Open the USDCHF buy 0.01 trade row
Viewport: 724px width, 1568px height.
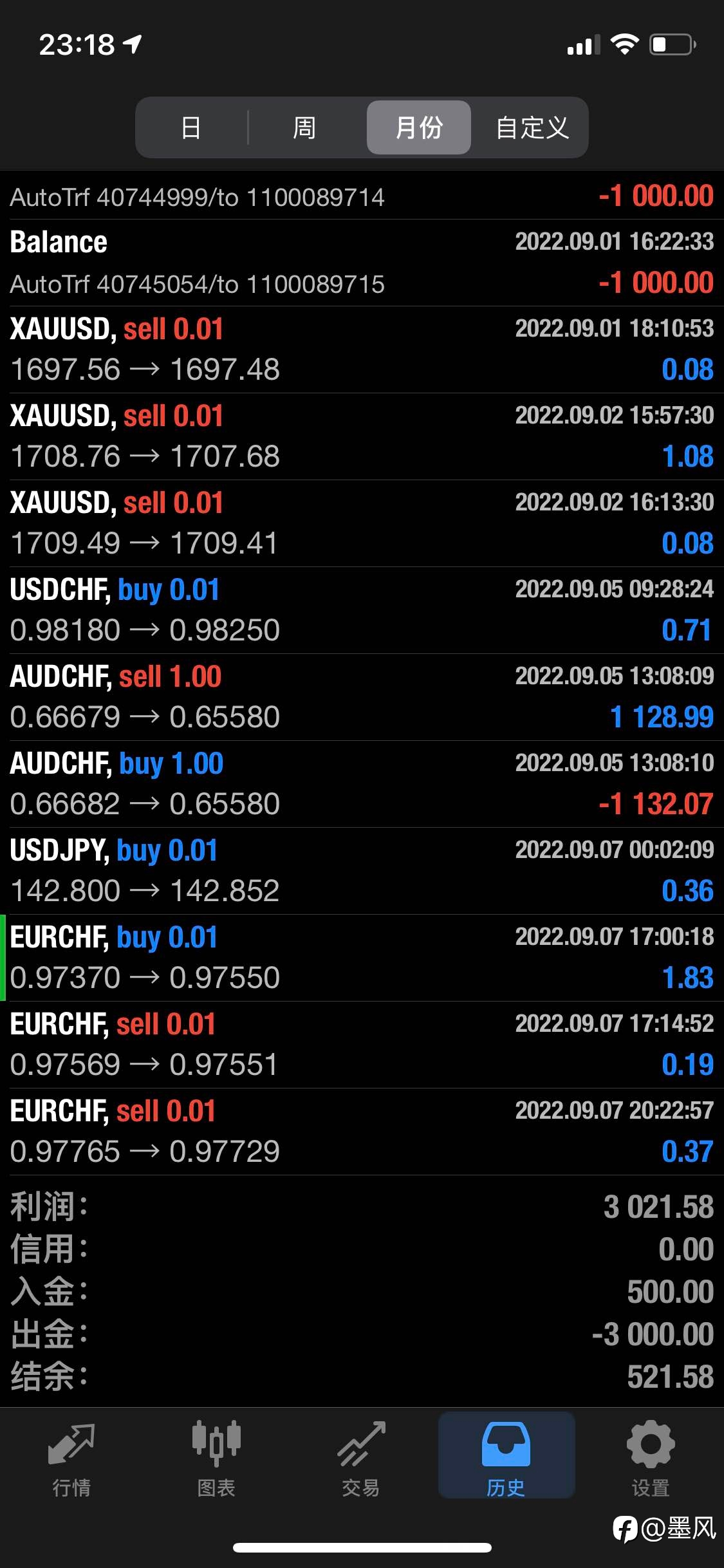pos(362,610)
